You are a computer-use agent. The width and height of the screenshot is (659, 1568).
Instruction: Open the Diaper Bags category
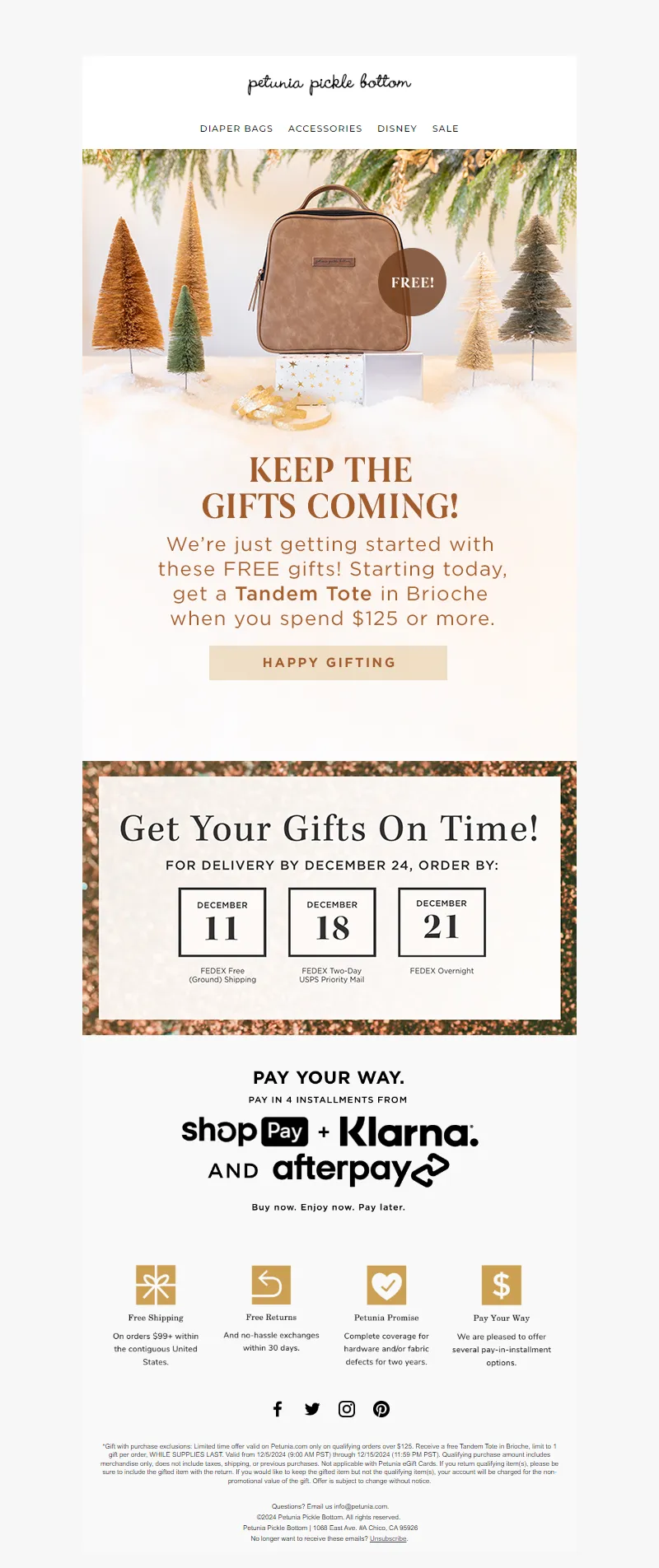[x=236, y=128]
